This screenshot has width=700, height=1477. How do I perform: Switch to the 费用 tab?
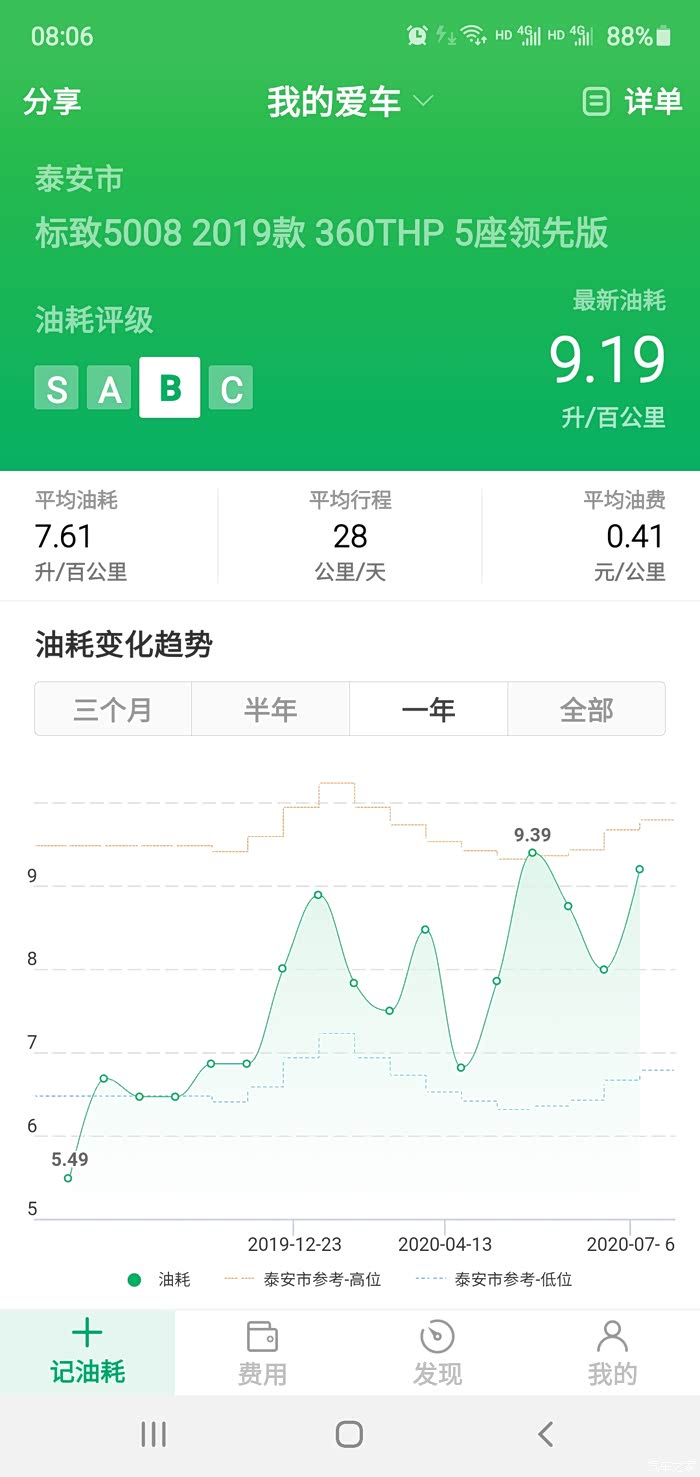pos(262,1352)
